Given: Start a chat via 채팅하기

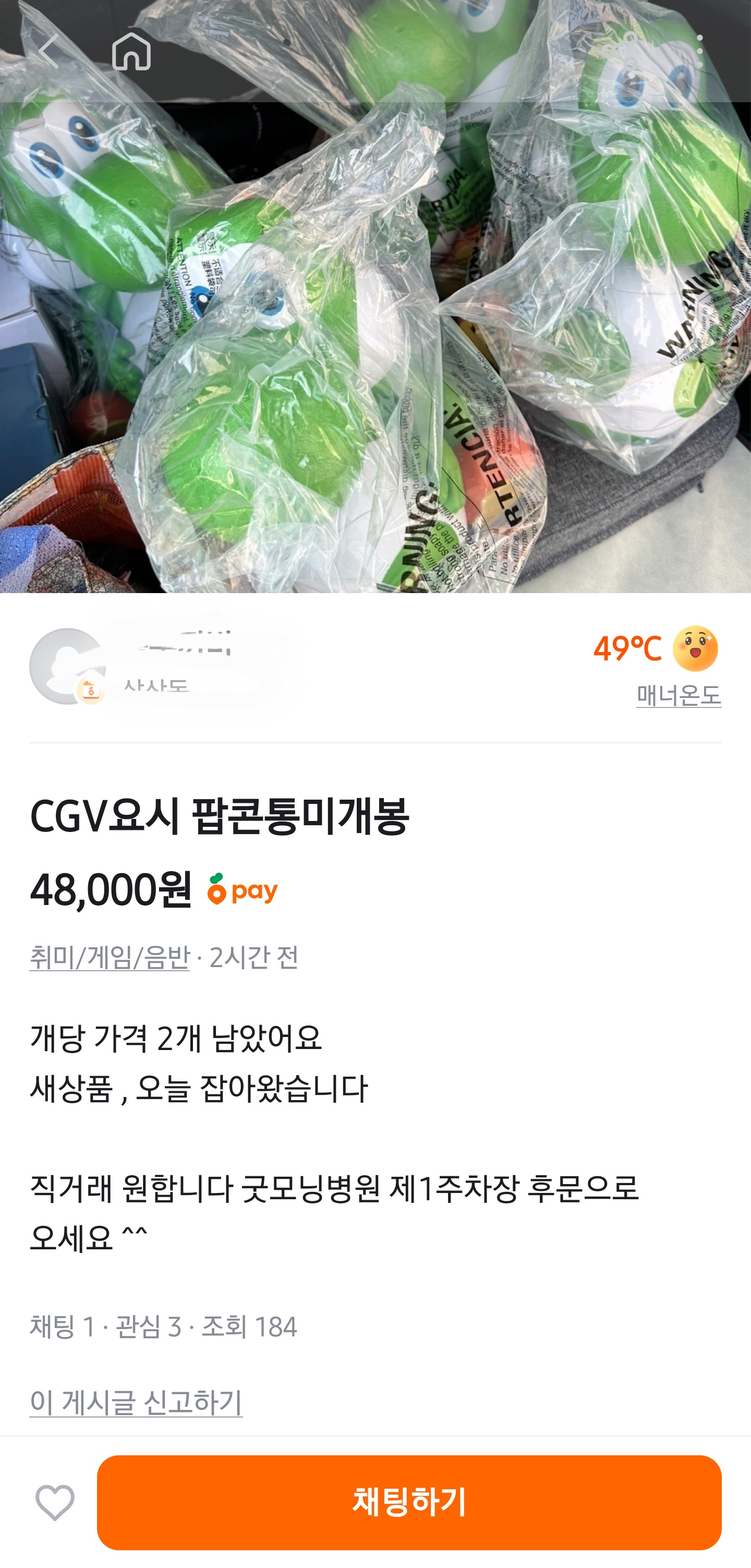Looking at the screenshot, I should [409, 1502].
